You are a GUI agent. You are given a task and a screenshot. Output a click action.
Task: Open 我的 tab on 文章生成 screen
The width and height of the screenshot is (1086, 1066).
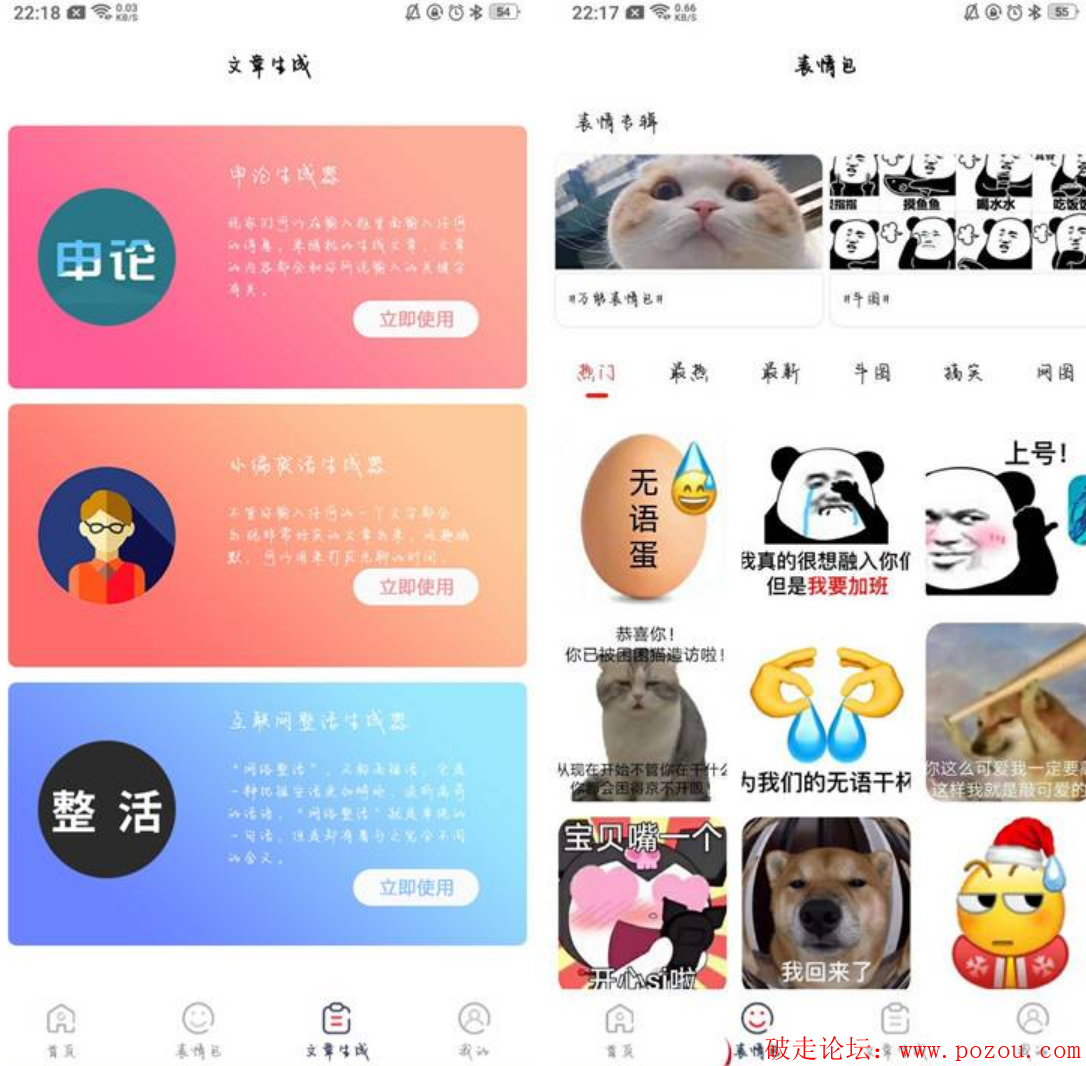pyautogui.click(x=473, y=1030)
